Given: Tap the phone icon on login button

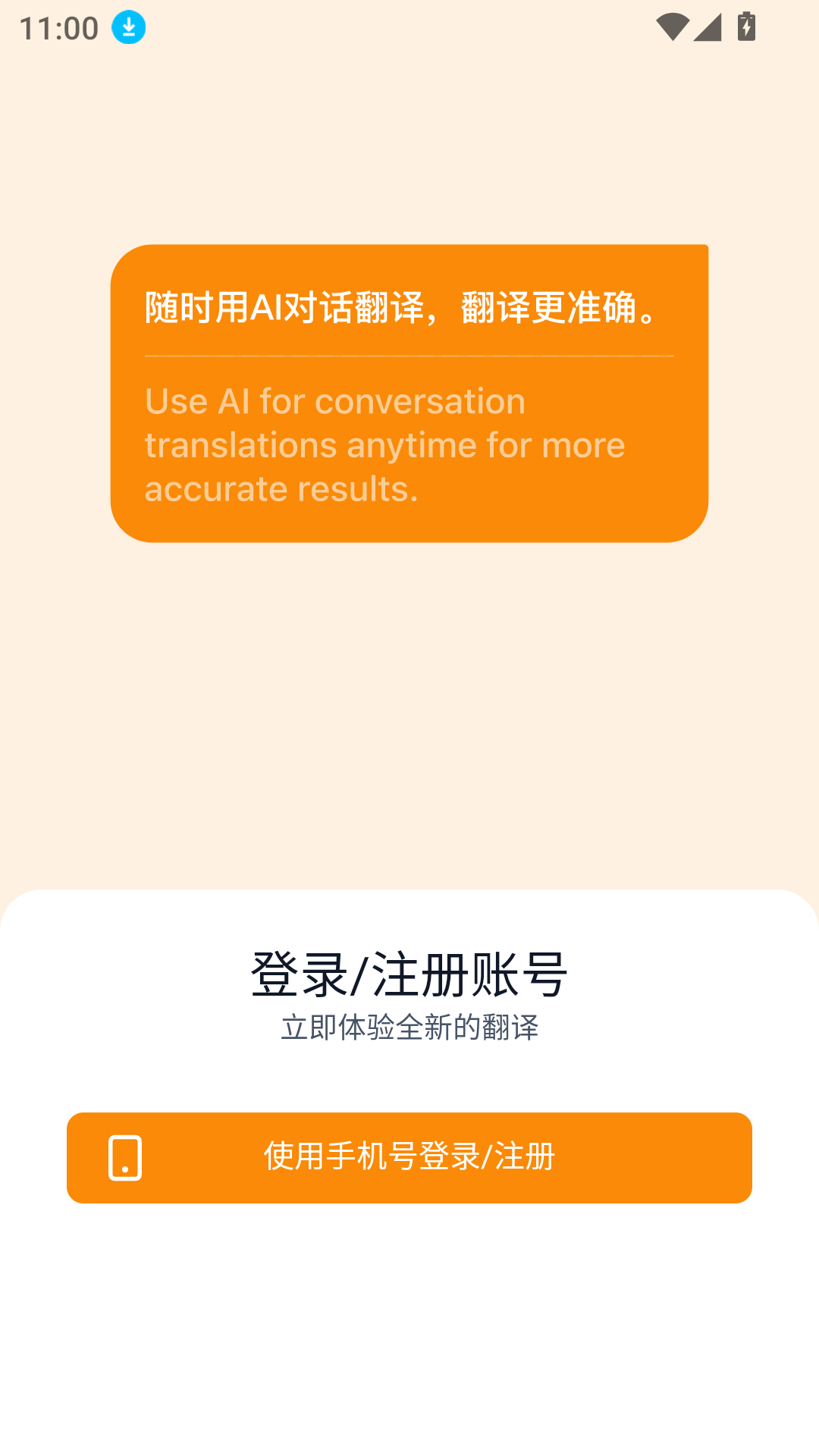Looking at the screenshot, I should pos(126,1157).
